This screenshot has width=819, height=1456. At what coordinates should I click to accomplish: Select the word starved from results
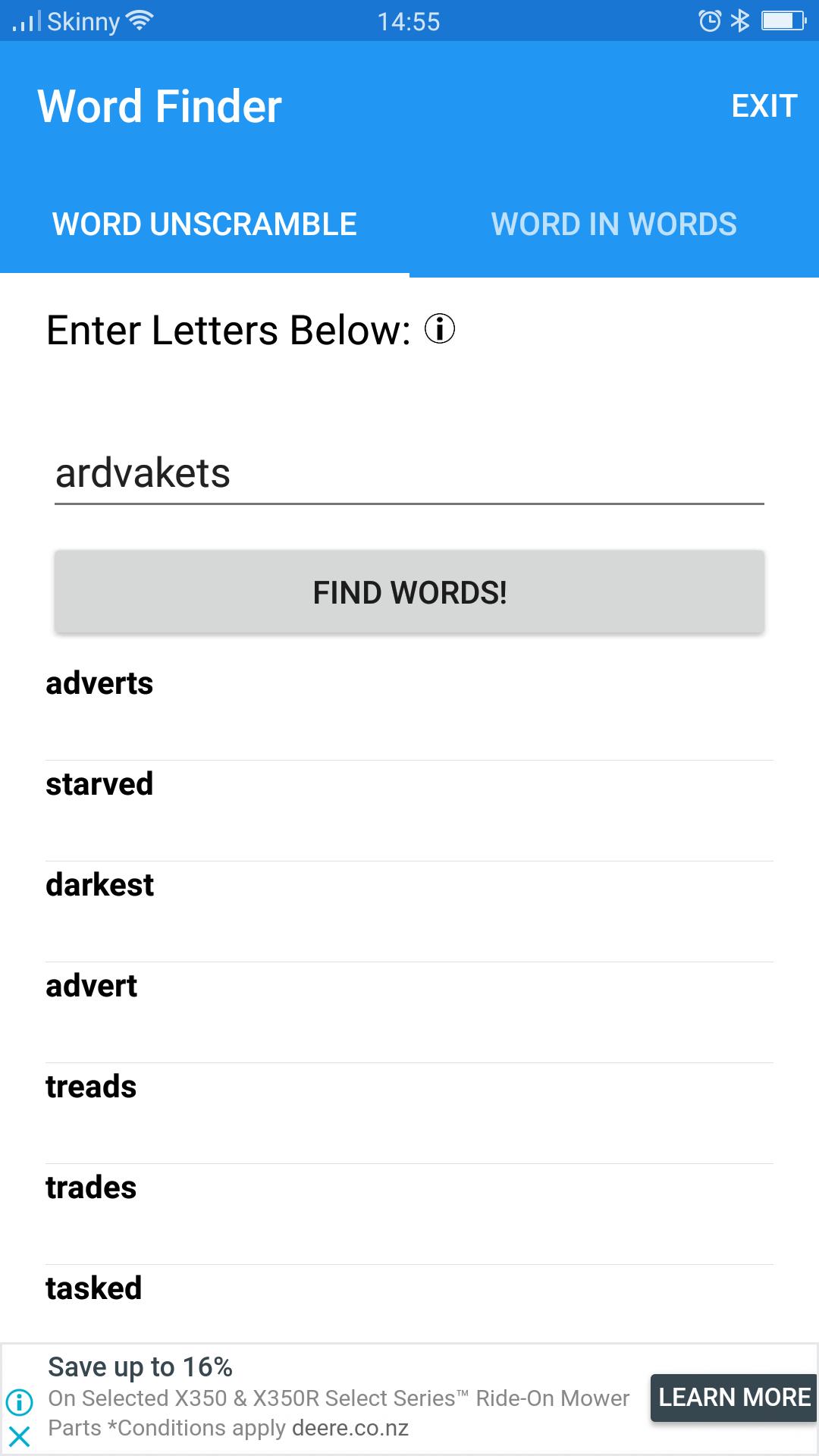tap(99, 783)
